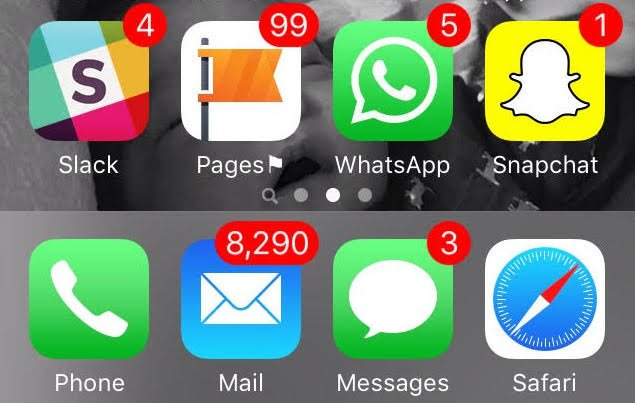Open the Slack app
This screenshot has height=403, width=635.
(x=88, y=80)
